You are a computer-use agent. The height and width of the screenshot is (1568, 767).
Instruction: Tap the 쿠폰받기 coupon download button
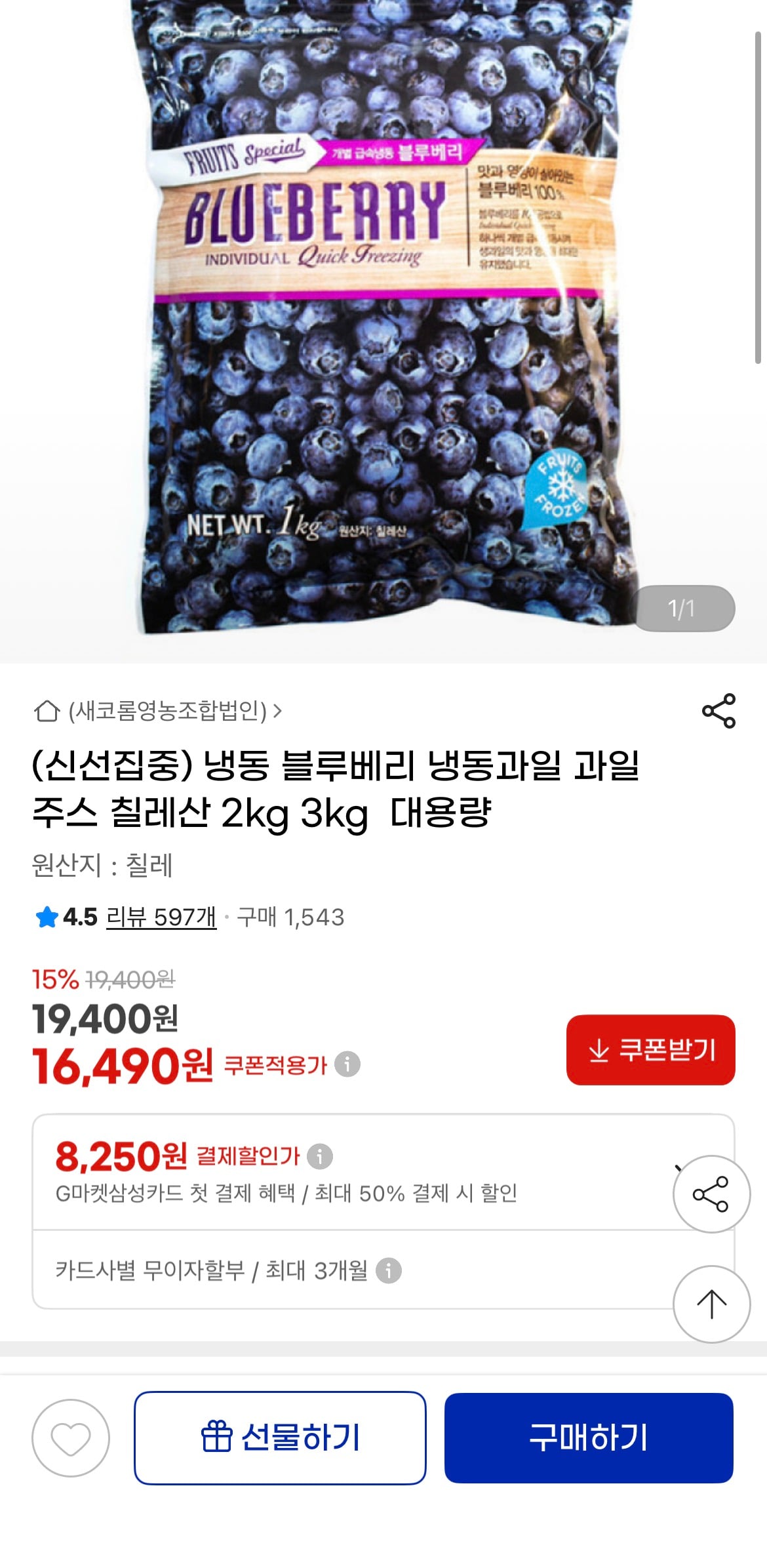click(x=650, y=1050)
